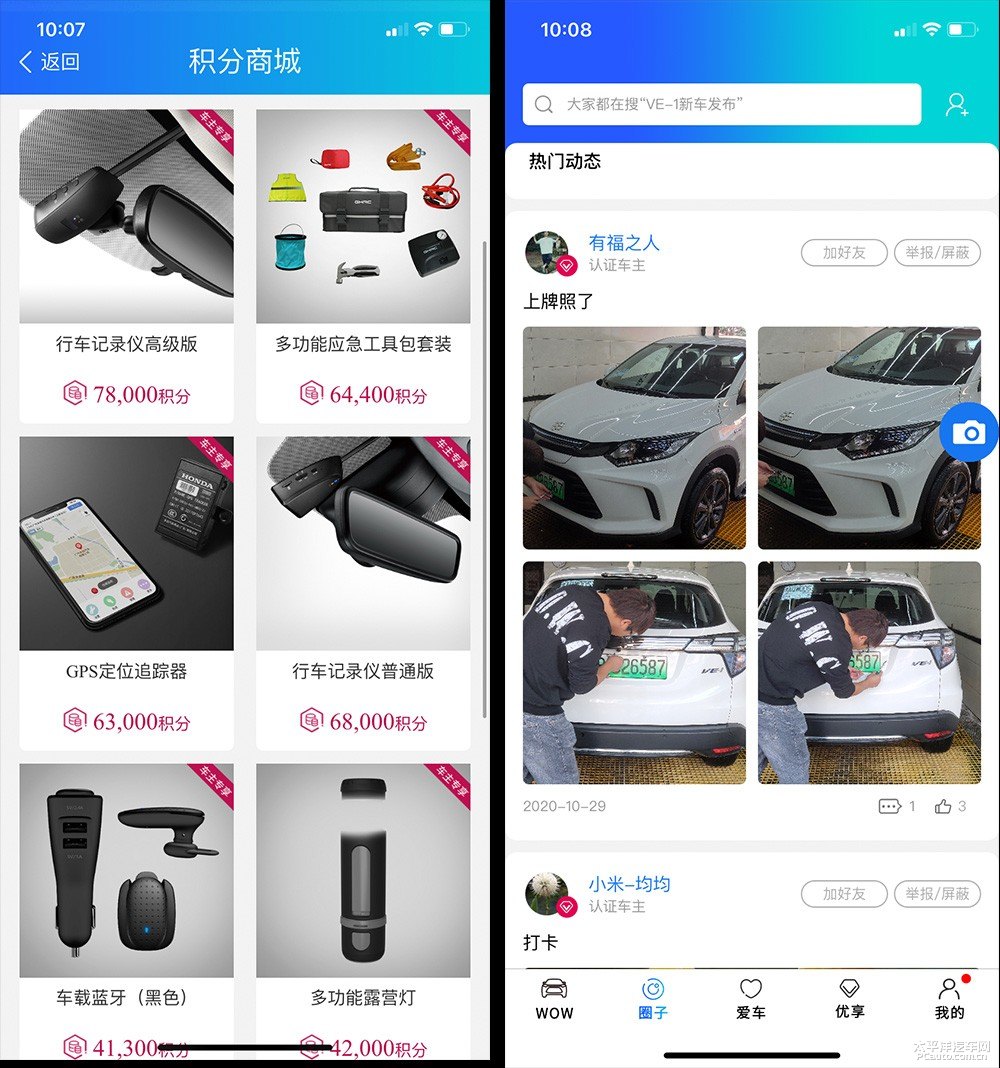Switch to the 优享 tab

click(x=849, y=999)
